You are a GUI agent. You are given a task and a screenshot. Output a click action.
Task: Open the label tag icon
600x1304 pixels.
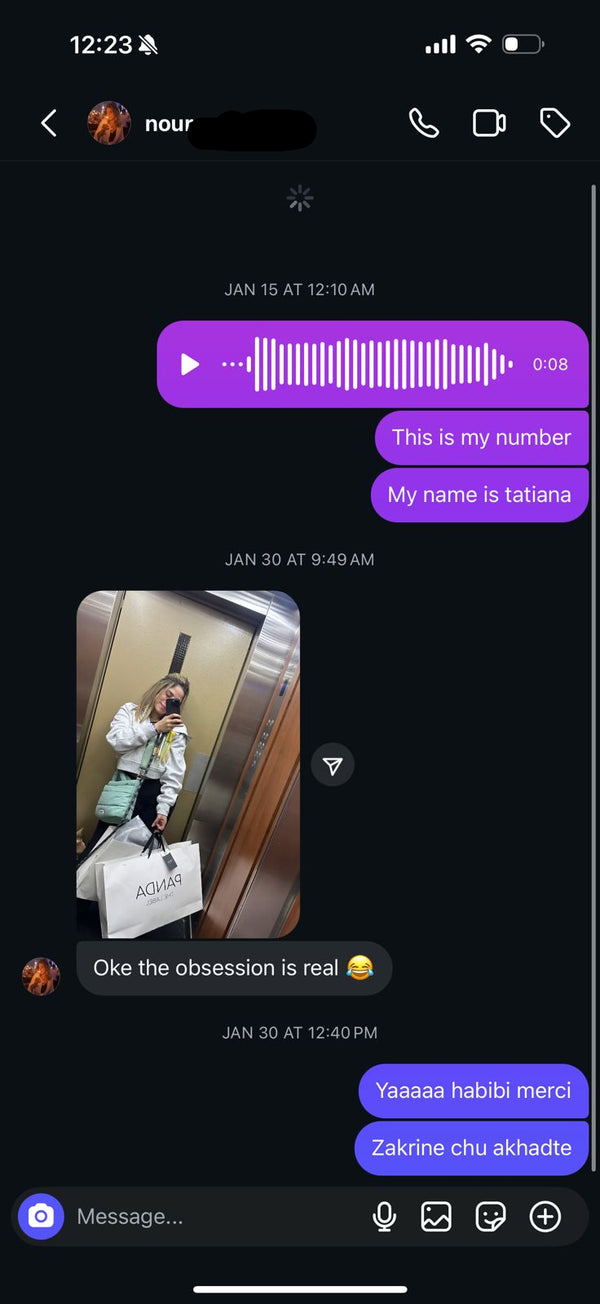[554, 123]
